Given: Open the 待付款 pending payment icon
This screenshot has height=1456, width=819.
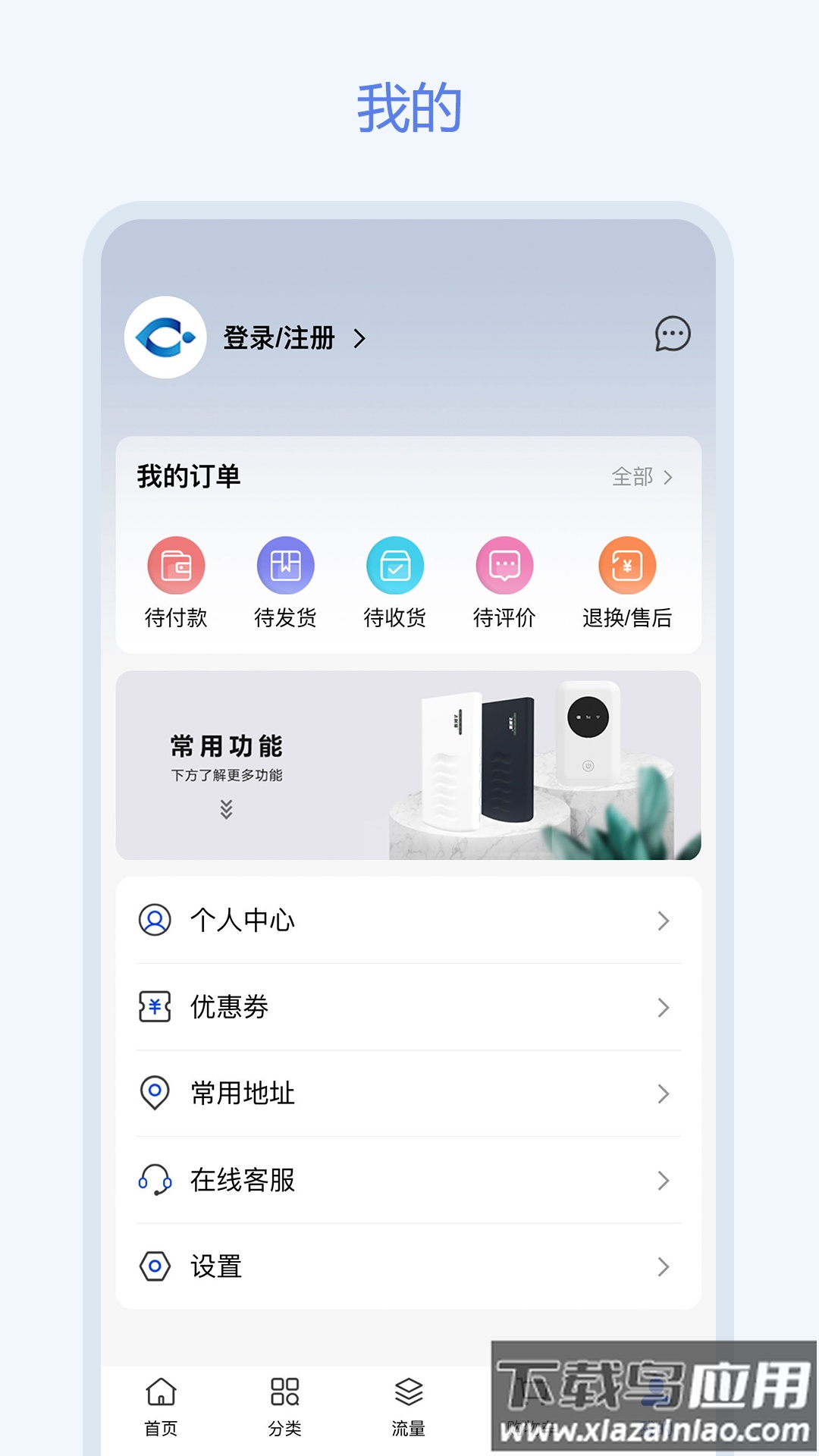Looking at the screenshot, I should [x=176, y=566].
